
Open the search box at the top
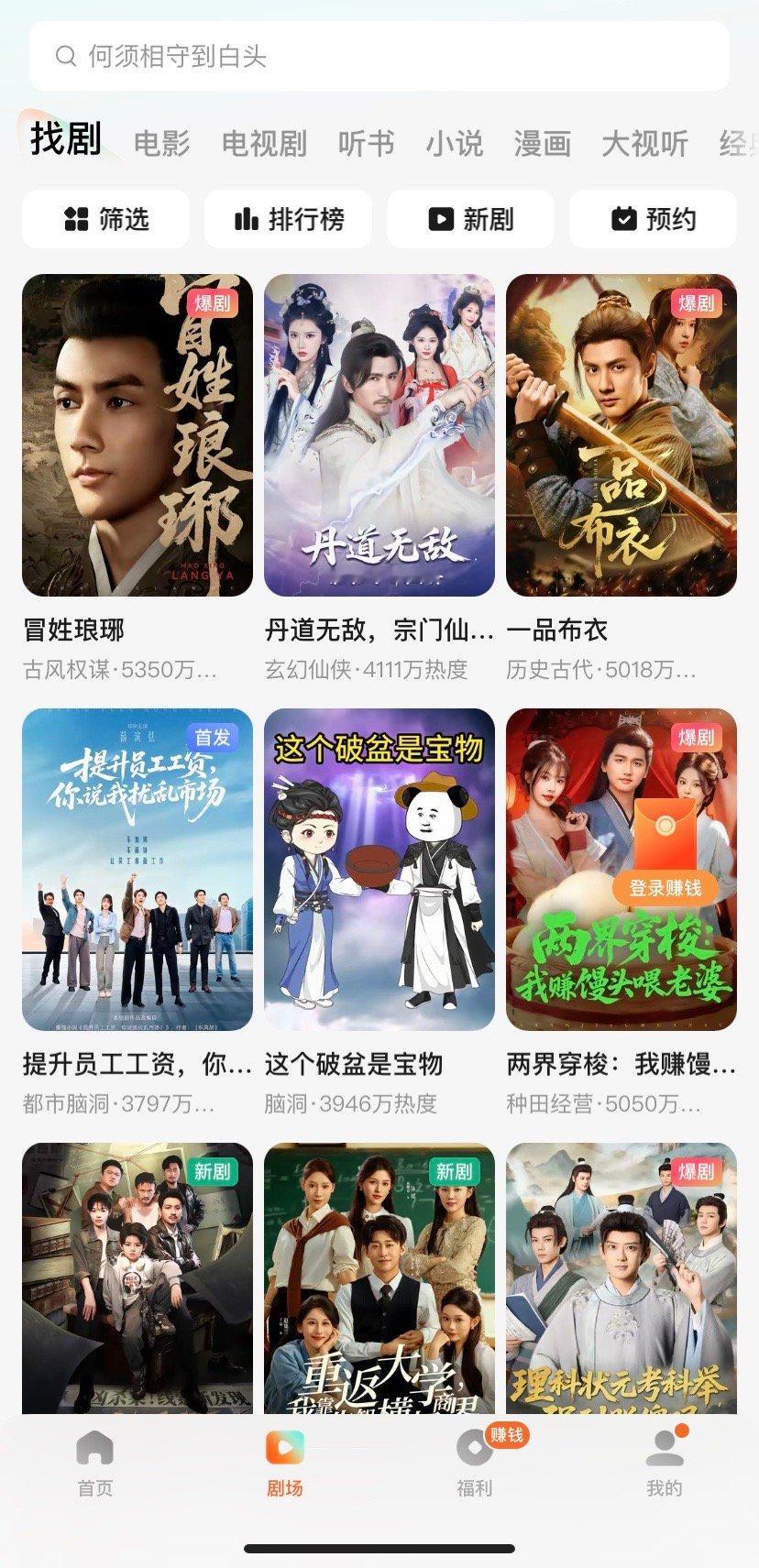coord(379,57)
